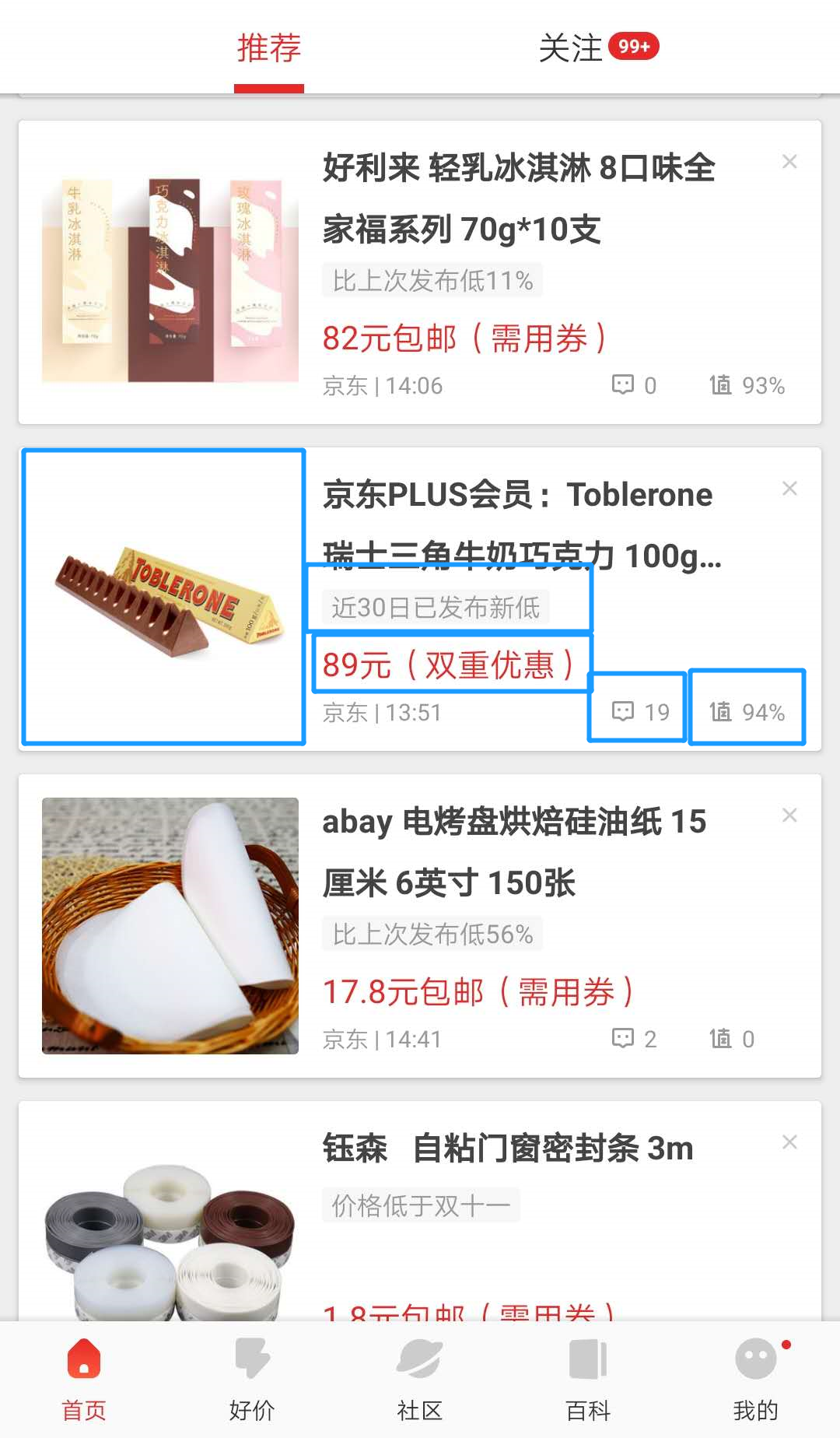
Task: Open the 钰森 自粘门窗密封条 deal
Action: (507, 1149)
